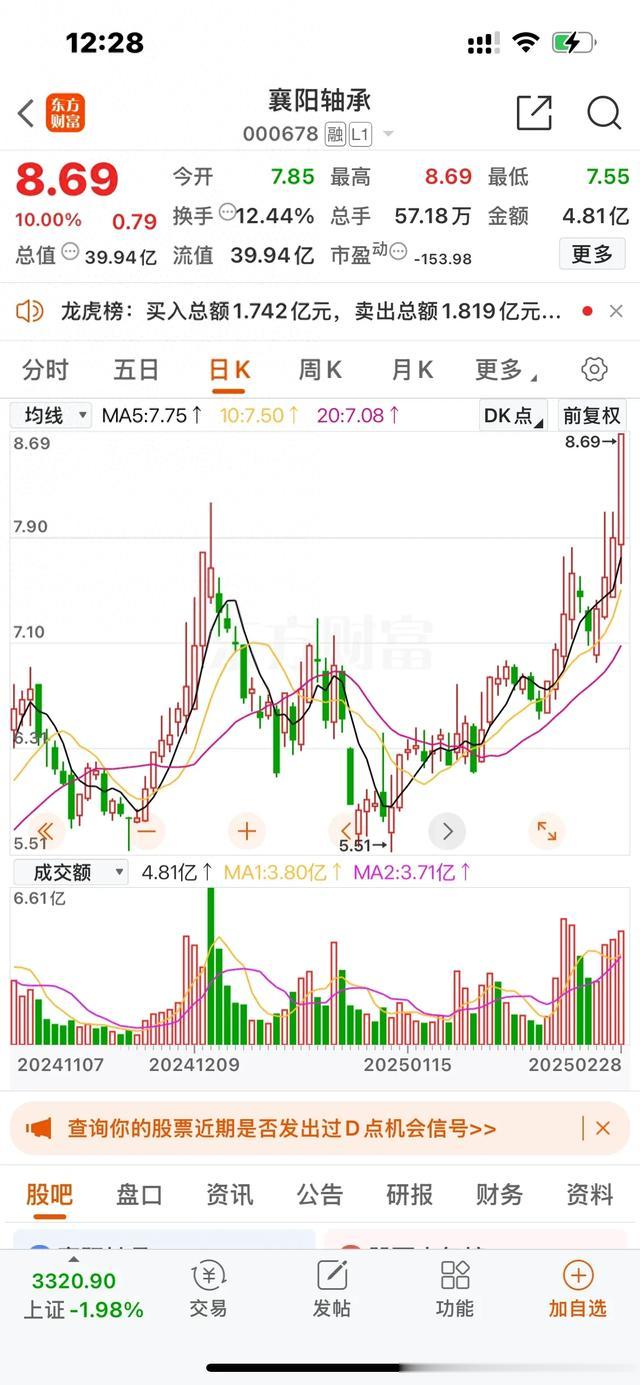Open the search magnifier
Viewport: 640px width, 1385px height.
(x=604, y=113)
